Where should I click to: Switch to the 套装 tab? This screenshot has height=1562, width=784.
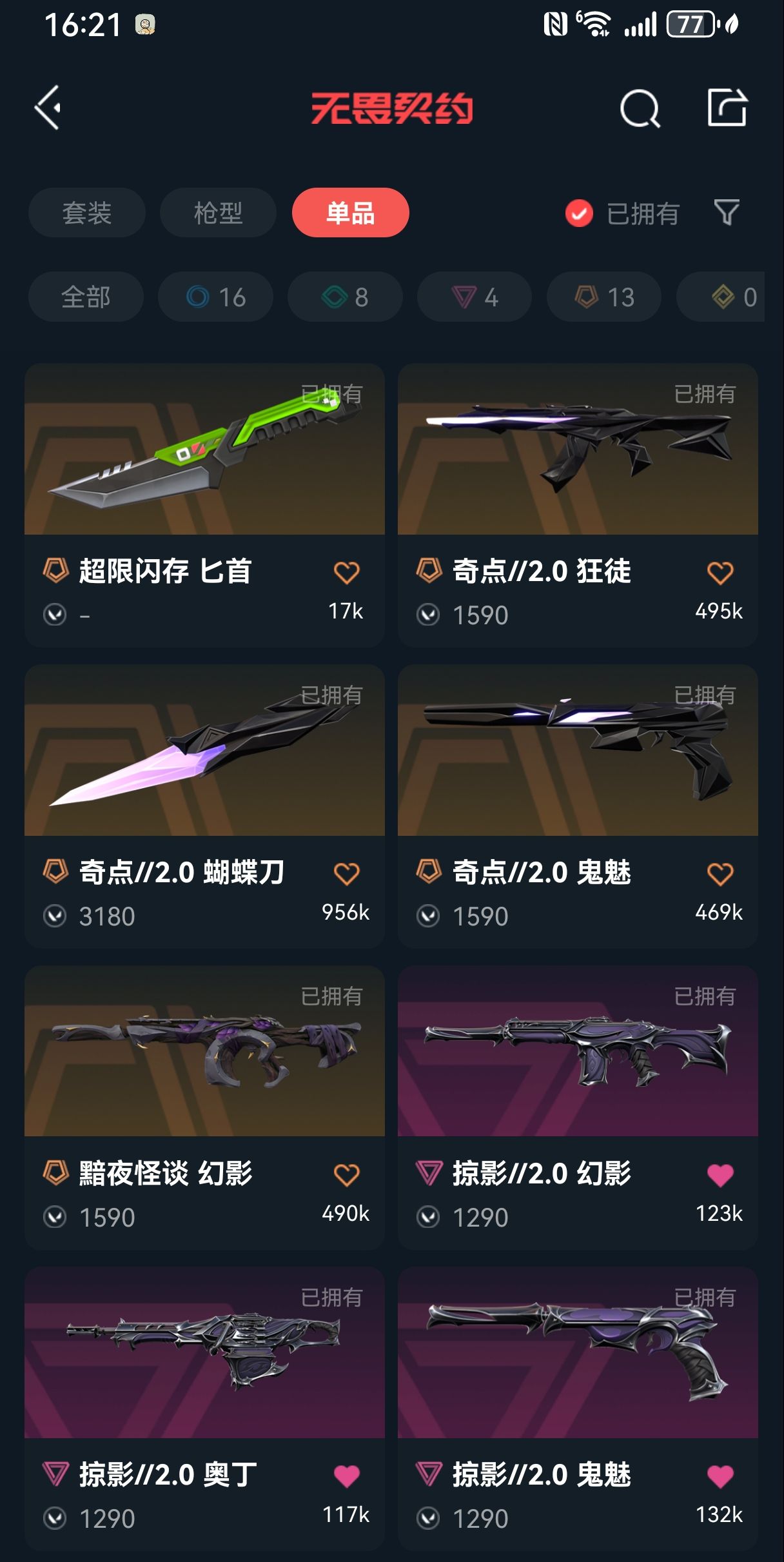pos(87,213)
